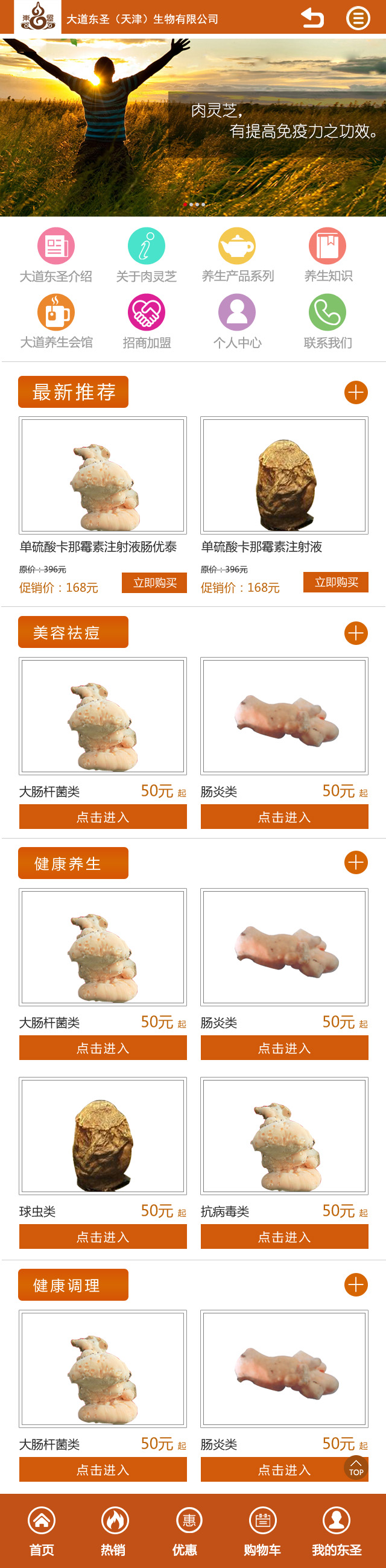The image size is (386, 1568).
Task: Tap the back arrow in the header
Action: click(312, 17)
